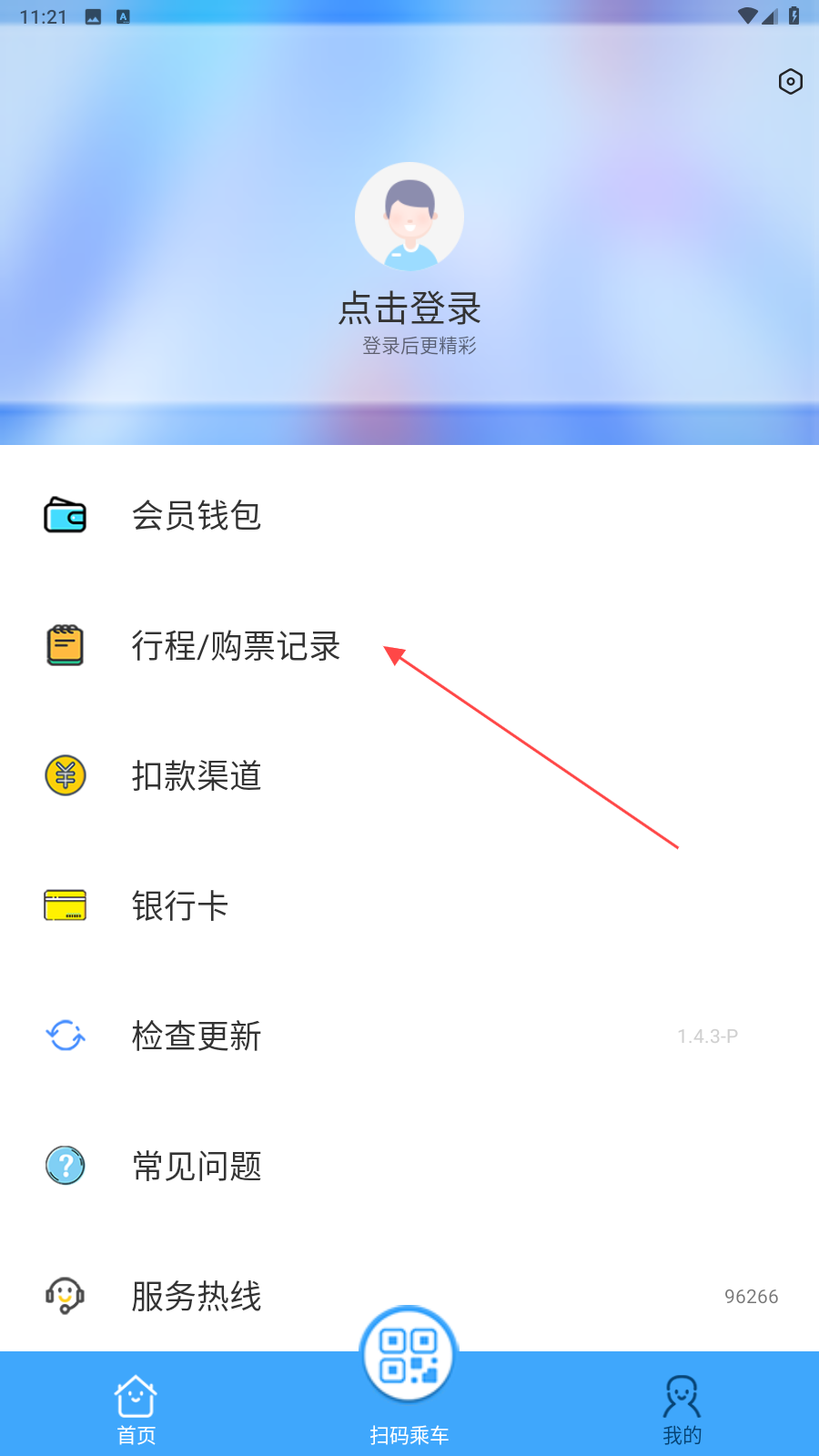Screen dimensions: 819x1456
Task: Open the settings hexagon icon
Action: (x=790, y=82)
